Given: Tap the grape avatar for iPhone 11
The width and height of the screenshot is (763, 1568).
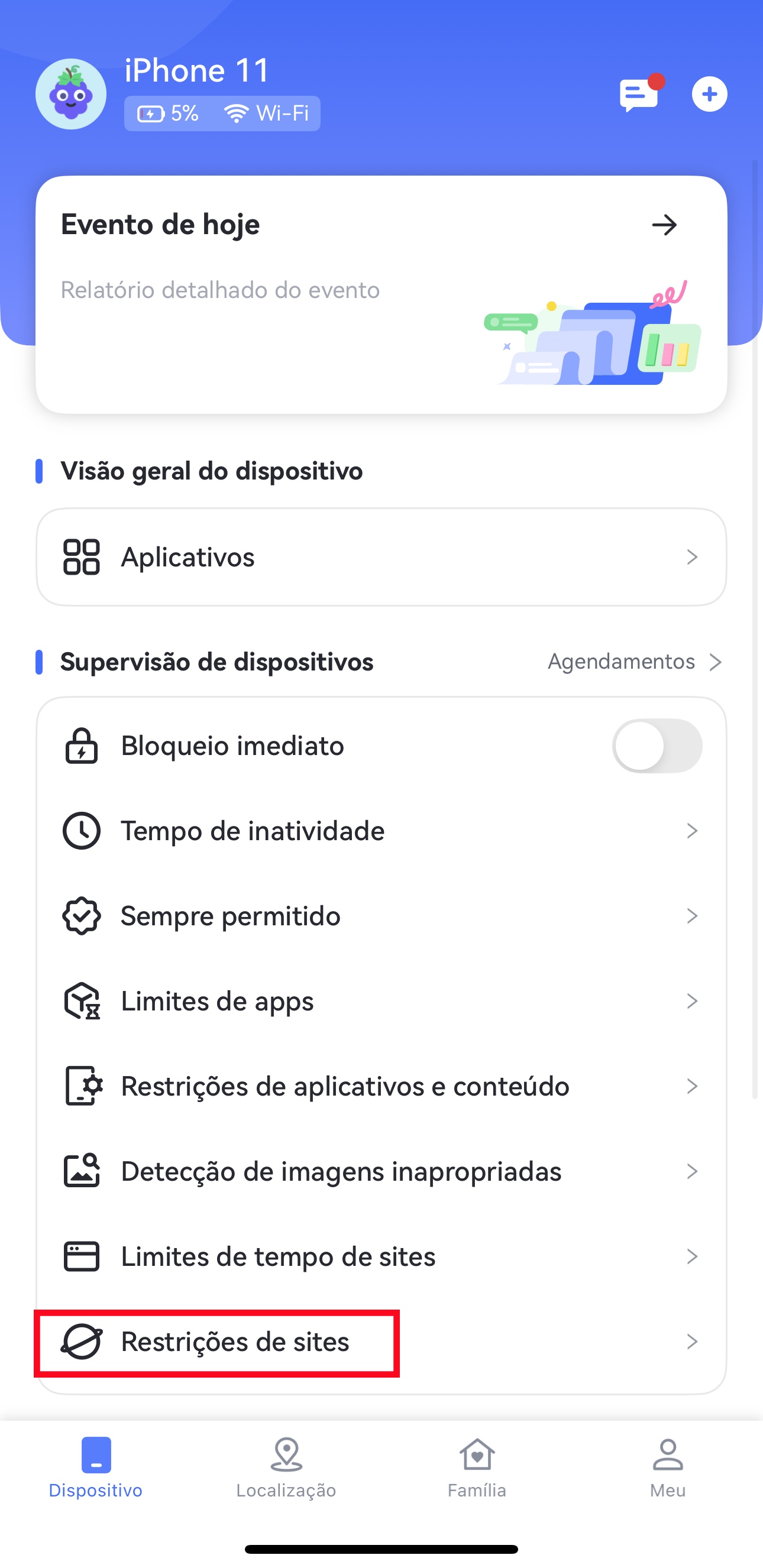Looking at the screenshot, I should [x=71, y=93].
